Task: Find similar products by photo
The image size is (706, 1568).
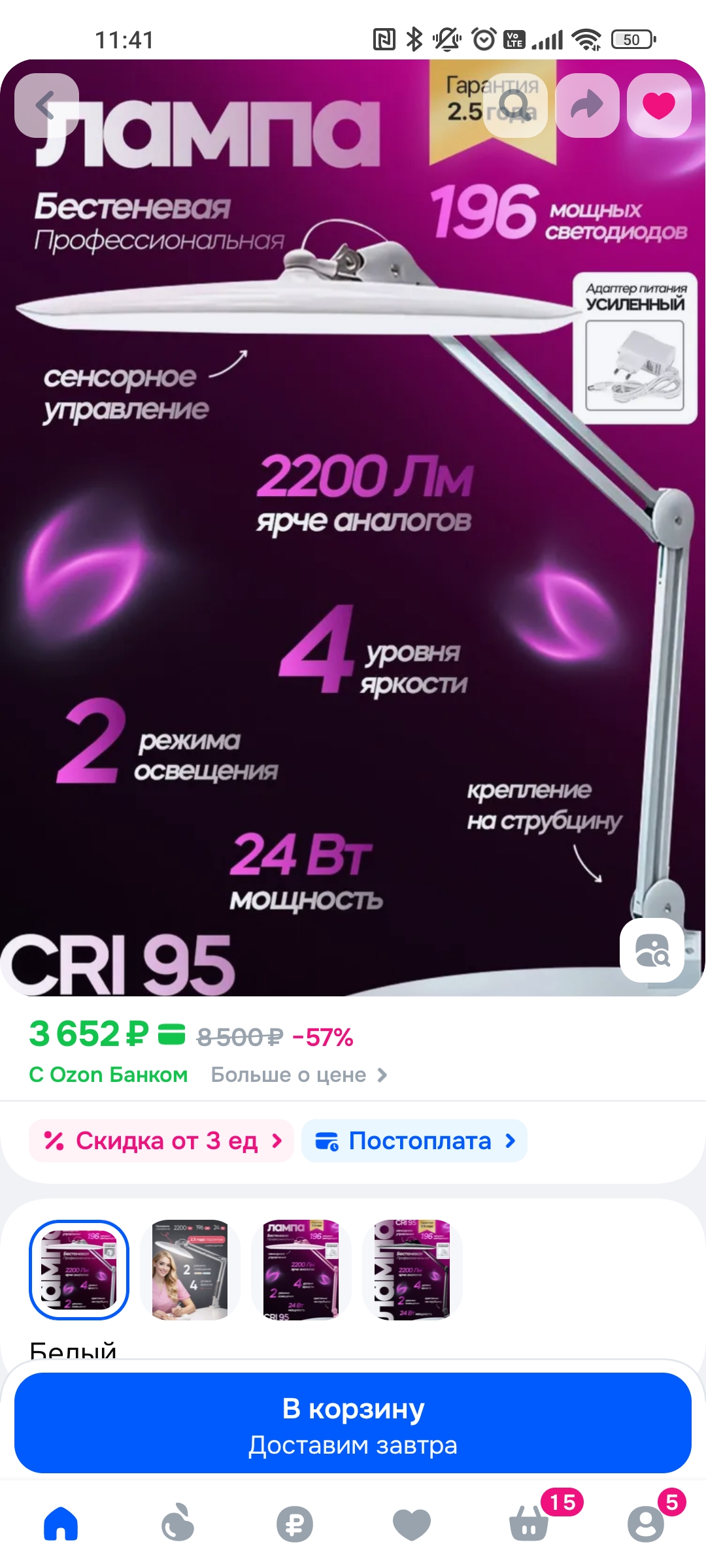Action: pos(652,950)
